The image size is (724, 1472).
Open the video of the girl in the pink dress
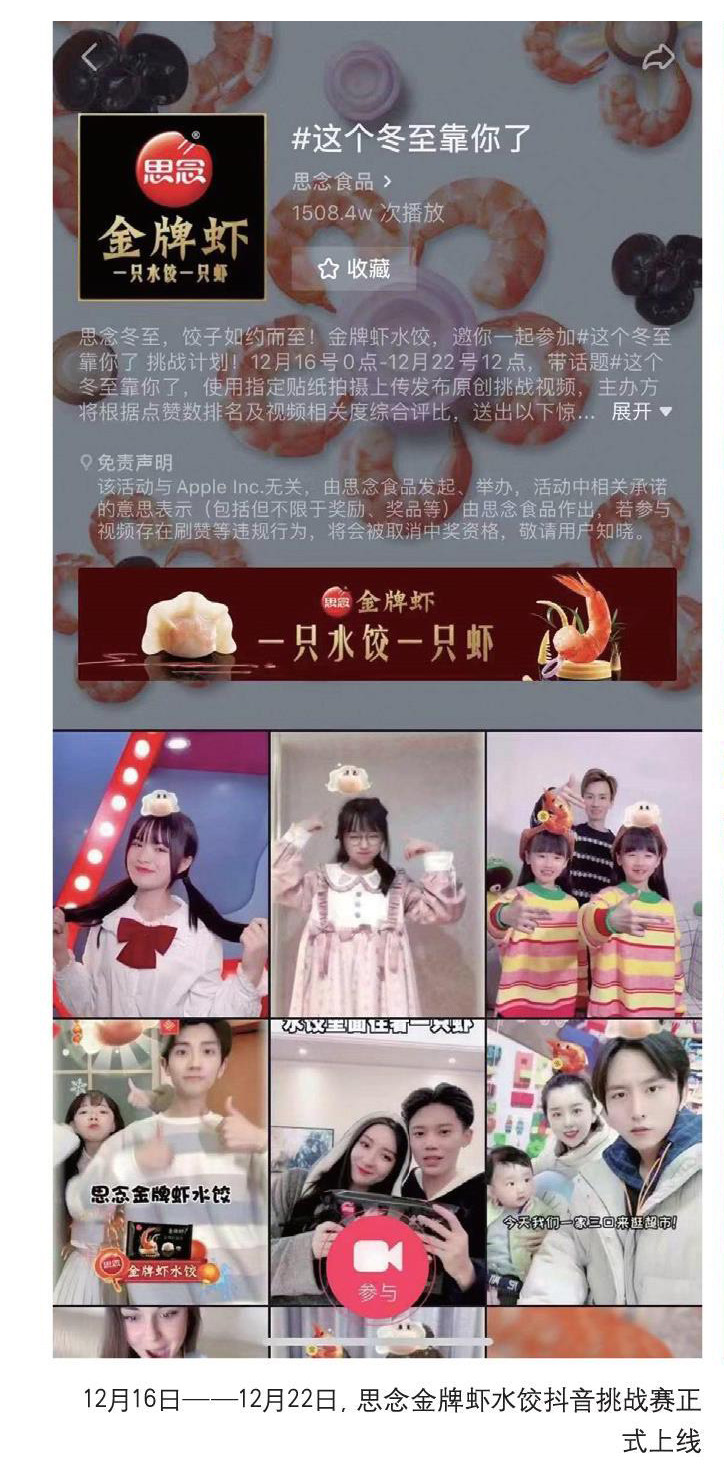377,873
